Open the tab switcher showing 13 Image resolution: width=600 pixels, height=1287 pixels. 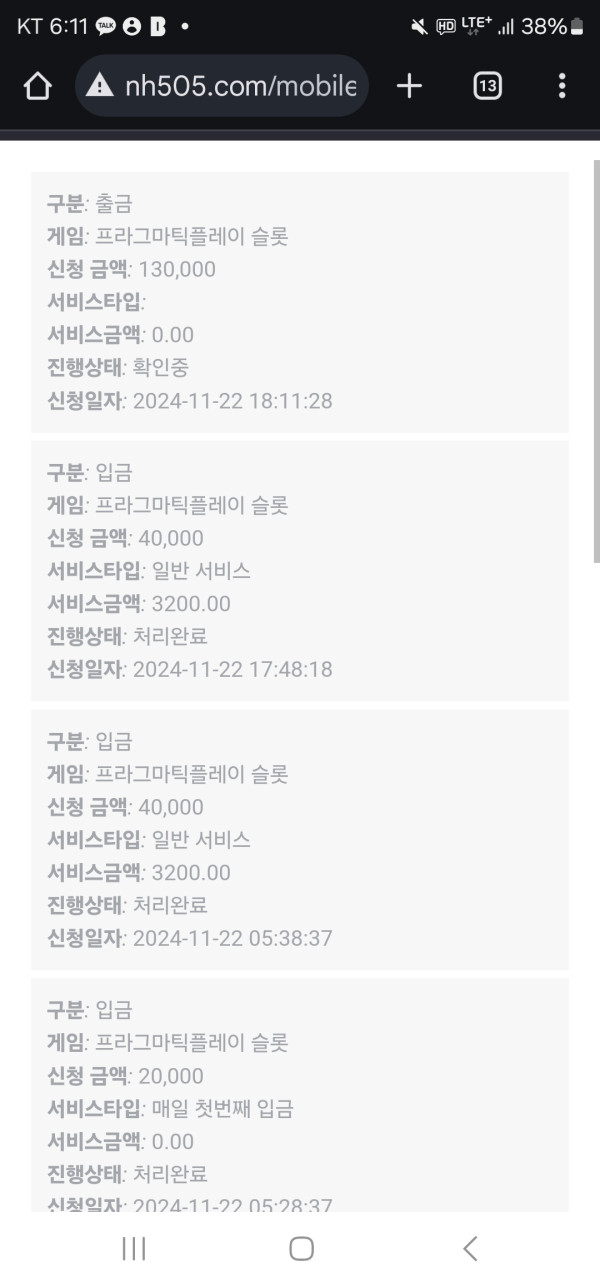tap(487, 87)
